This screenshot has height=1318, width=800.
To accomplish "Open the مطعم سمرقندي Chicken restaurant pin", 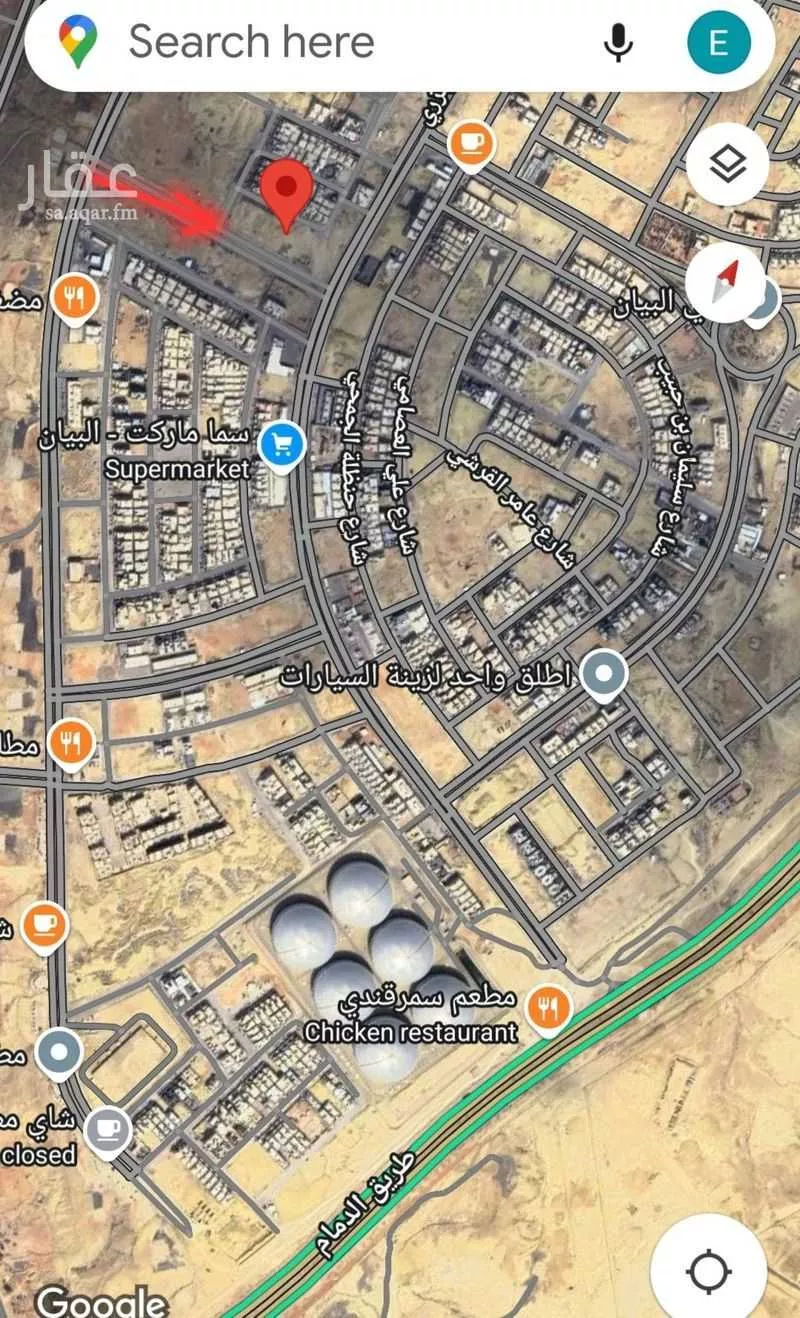I will 547,1008.
